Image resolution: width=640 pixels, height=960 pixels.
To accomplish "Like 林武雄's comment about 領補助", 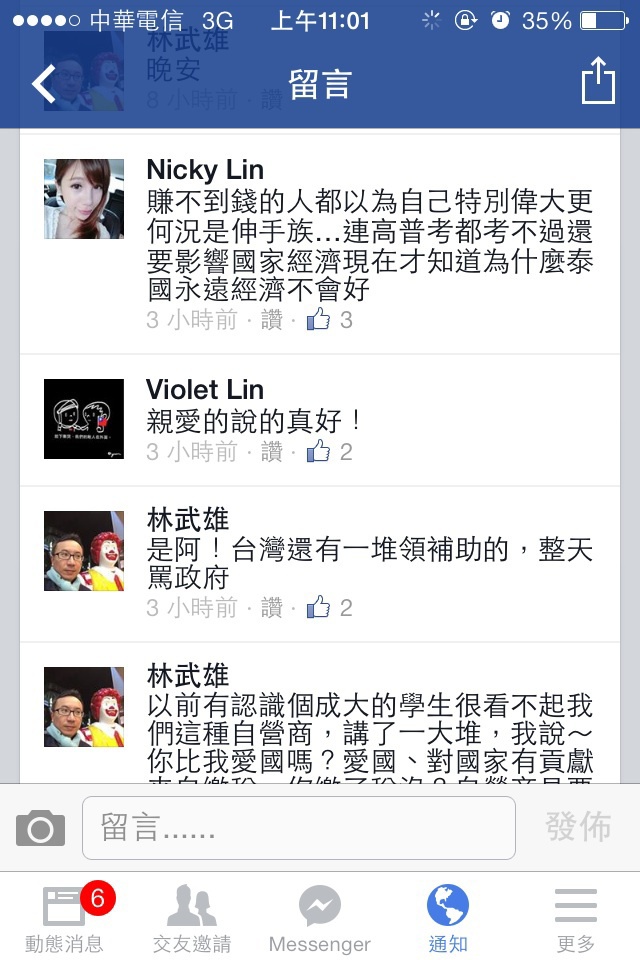I will coord(271,608).
